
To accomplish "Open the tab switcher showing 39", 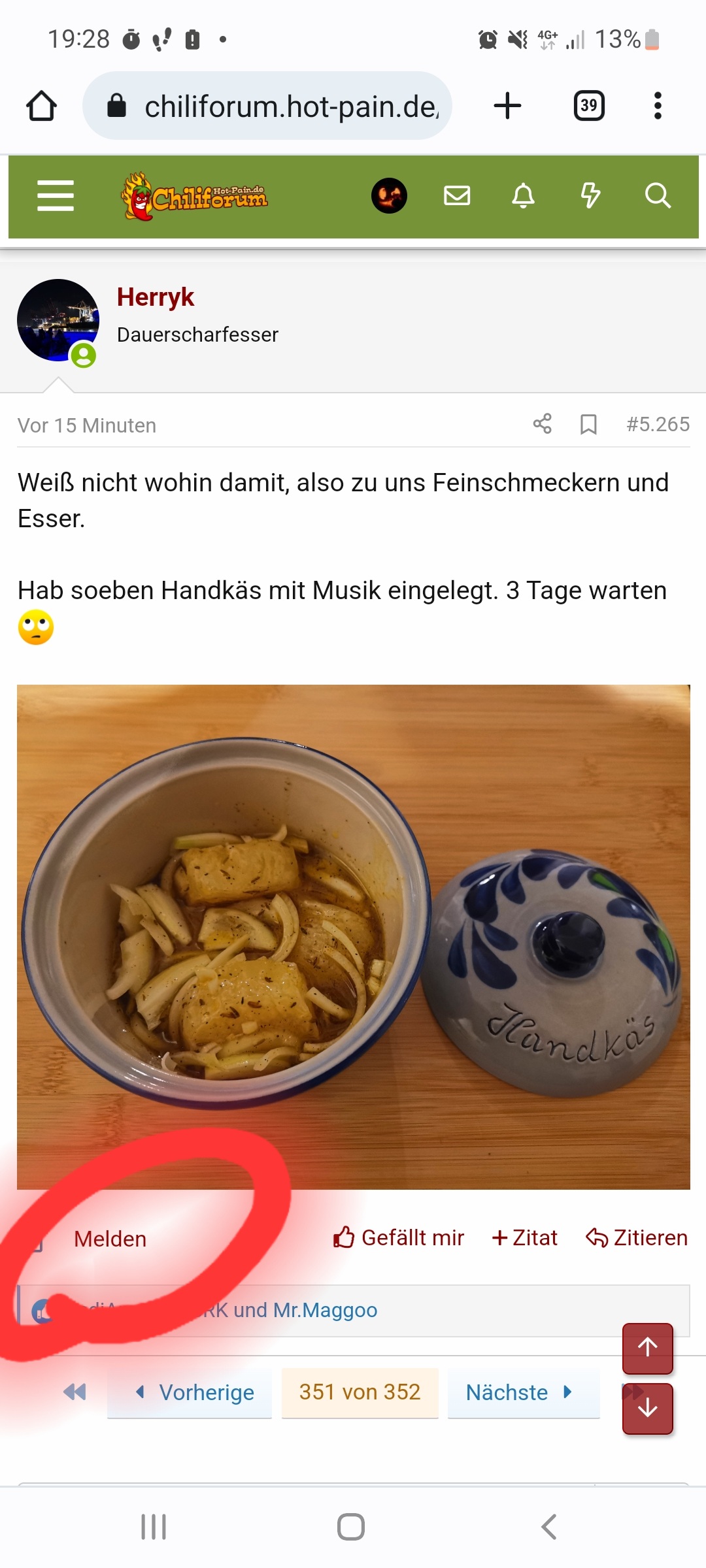I will coord(588,106).
